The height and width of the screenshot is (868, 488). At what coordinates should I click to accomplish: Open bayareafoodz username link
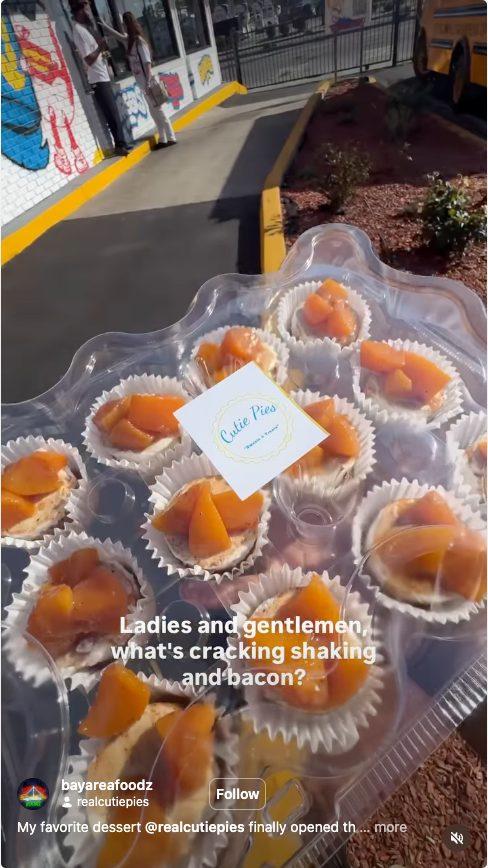(x=107, y=785)
